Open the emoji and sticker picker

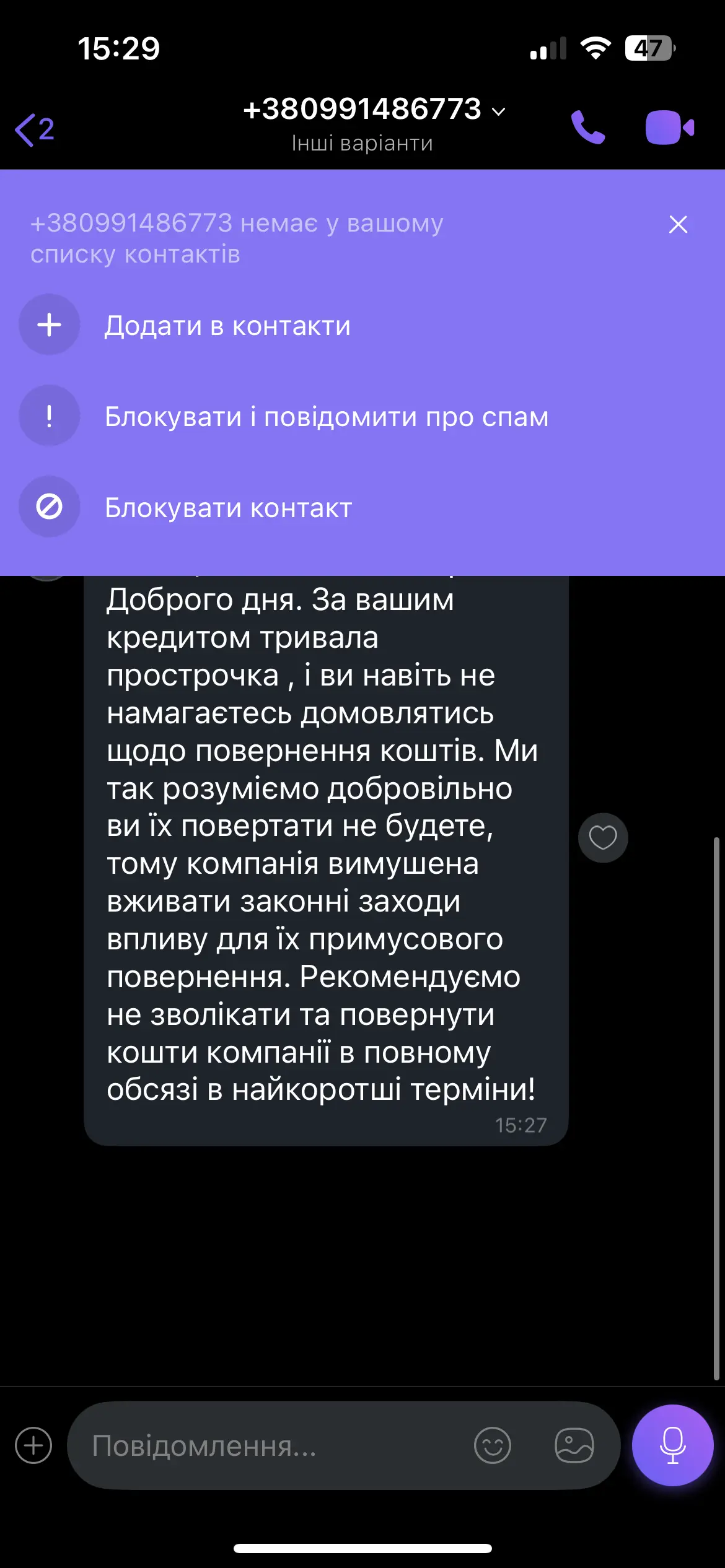(493, 1445)
